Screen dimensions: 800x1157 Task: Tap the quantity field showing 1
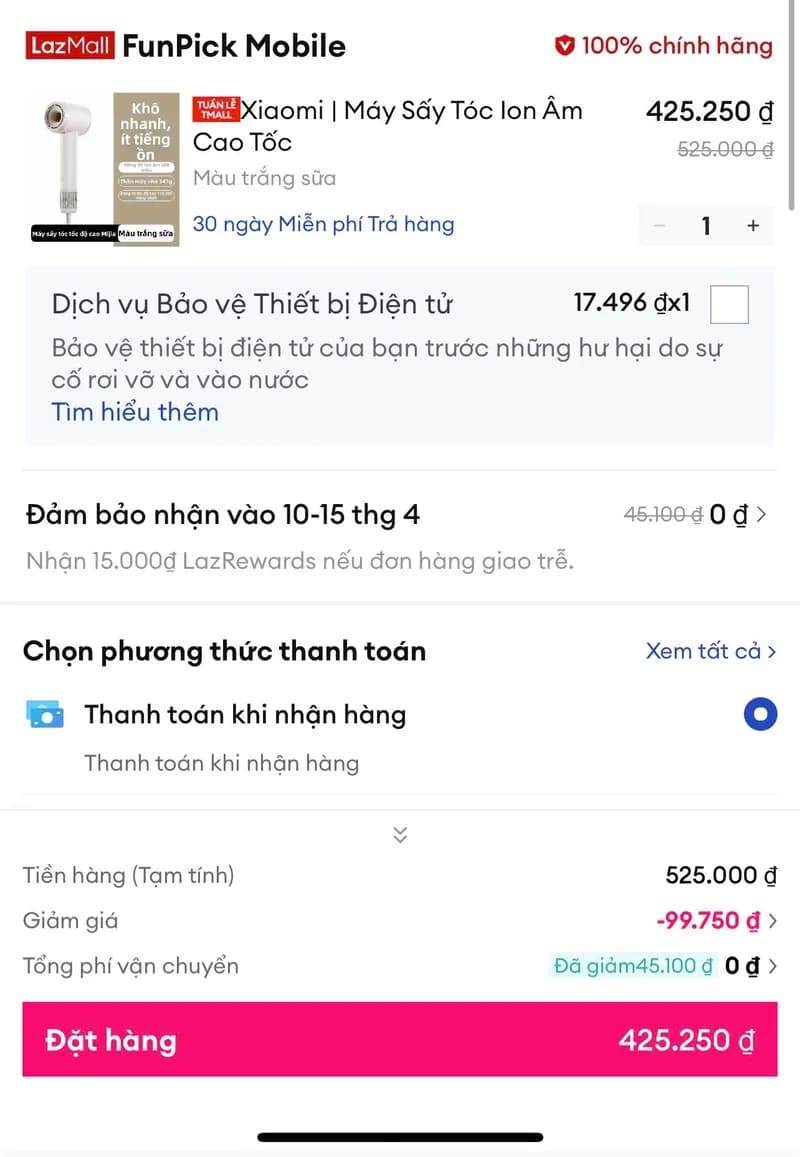click(707, 226)
